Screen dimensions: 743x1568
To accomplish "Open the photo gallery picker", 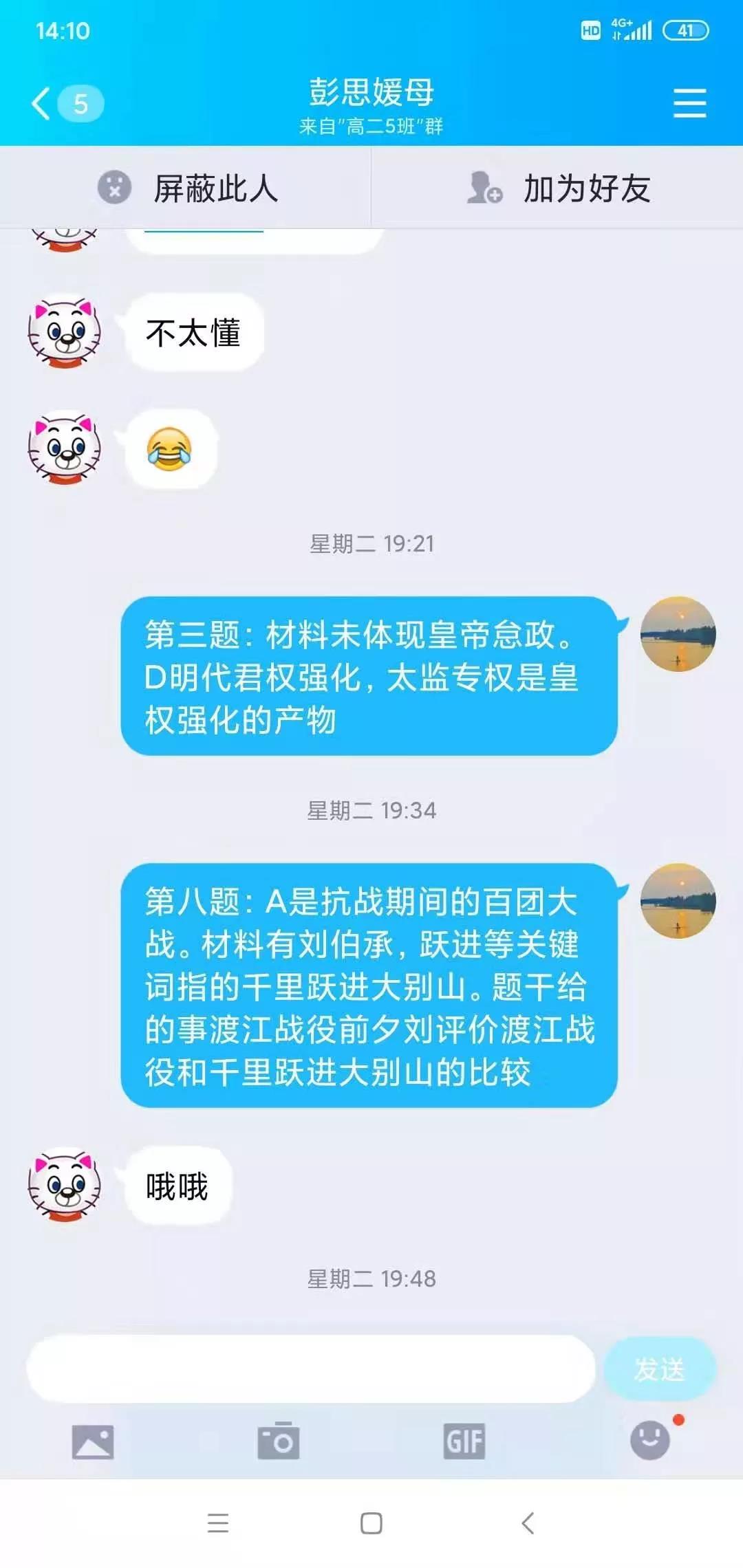I will click(x=93, y=1441).
